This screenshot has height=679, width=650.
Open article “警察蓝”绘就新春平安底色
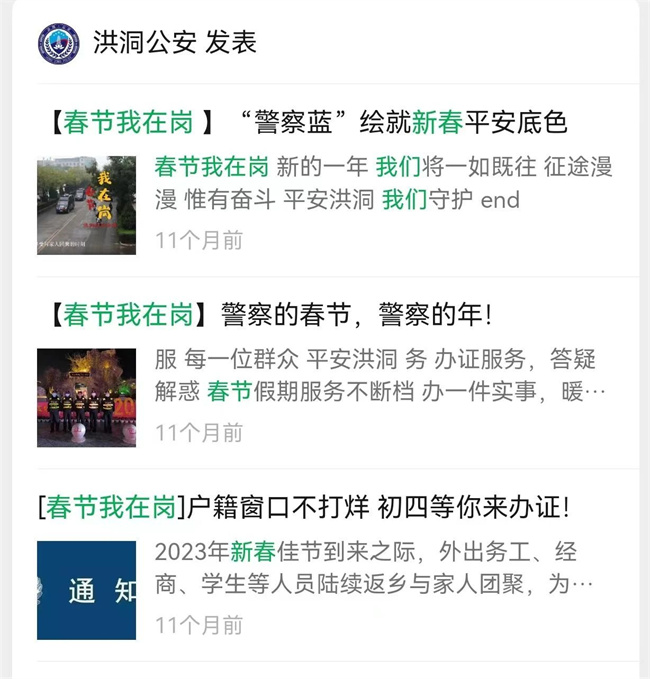click(x=307, y=123)
